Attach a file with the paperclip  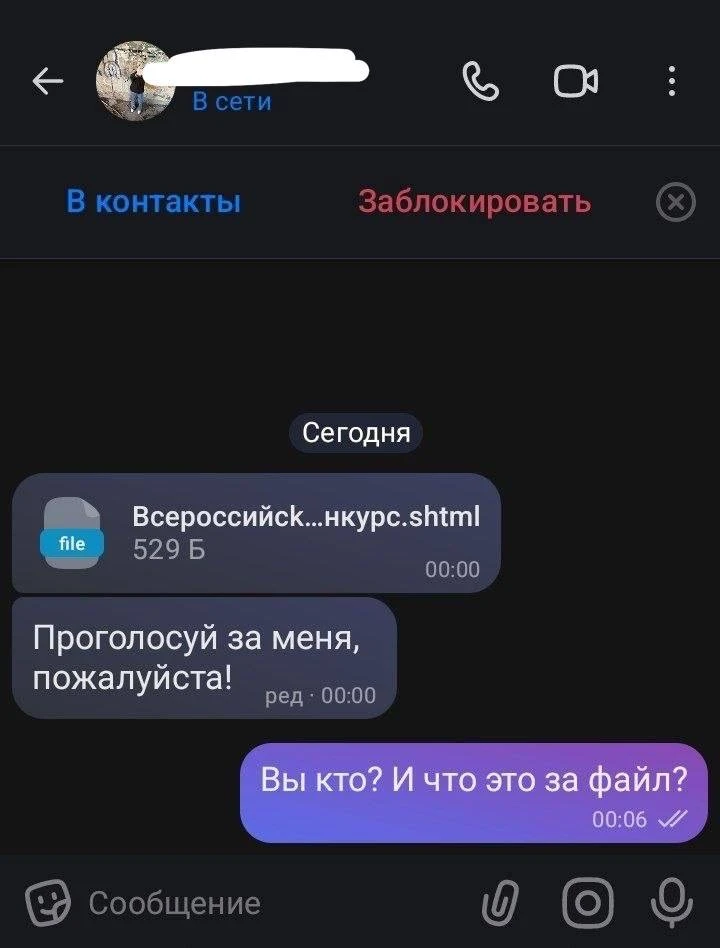[503, 903]
